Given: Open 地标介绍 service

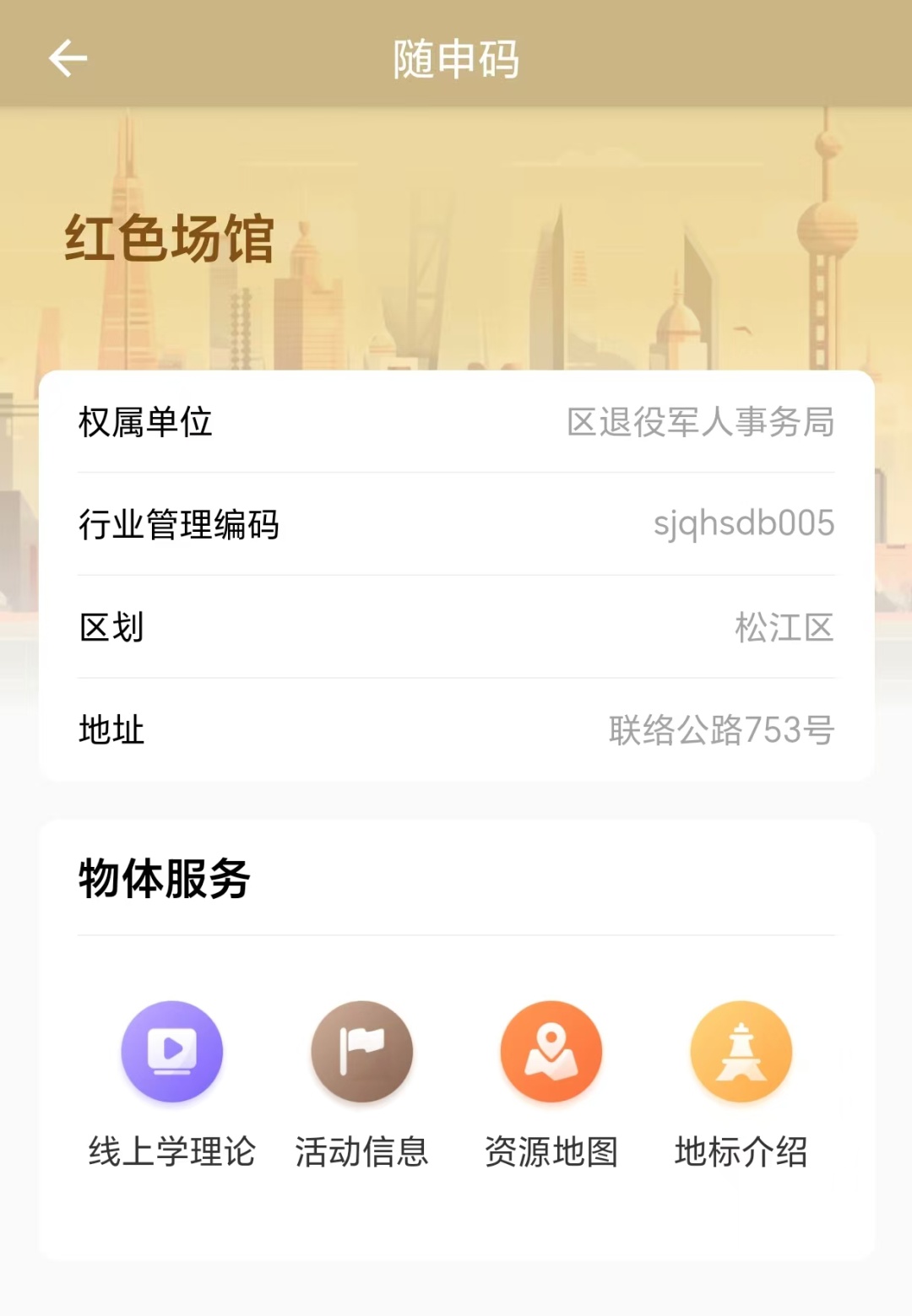Looking at the screenshot, I should pyautogui.click(x=741, y=1052).
